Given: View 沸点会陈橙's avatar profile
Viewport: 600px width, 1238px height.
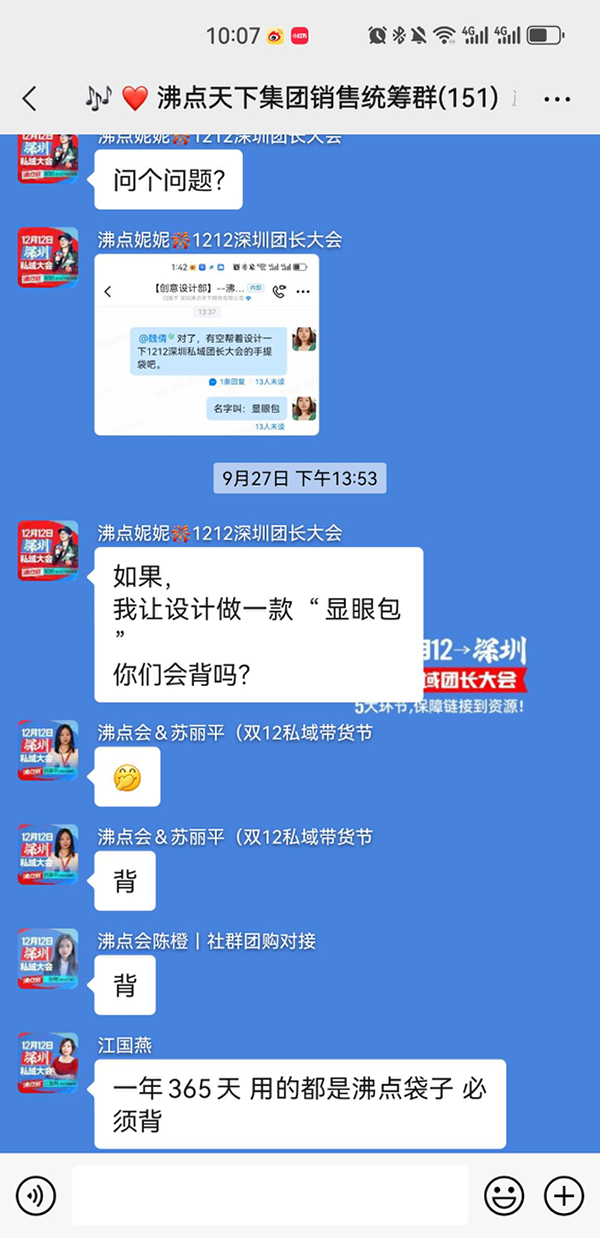Looking at the screenshot, I should [x=48, y=959].
